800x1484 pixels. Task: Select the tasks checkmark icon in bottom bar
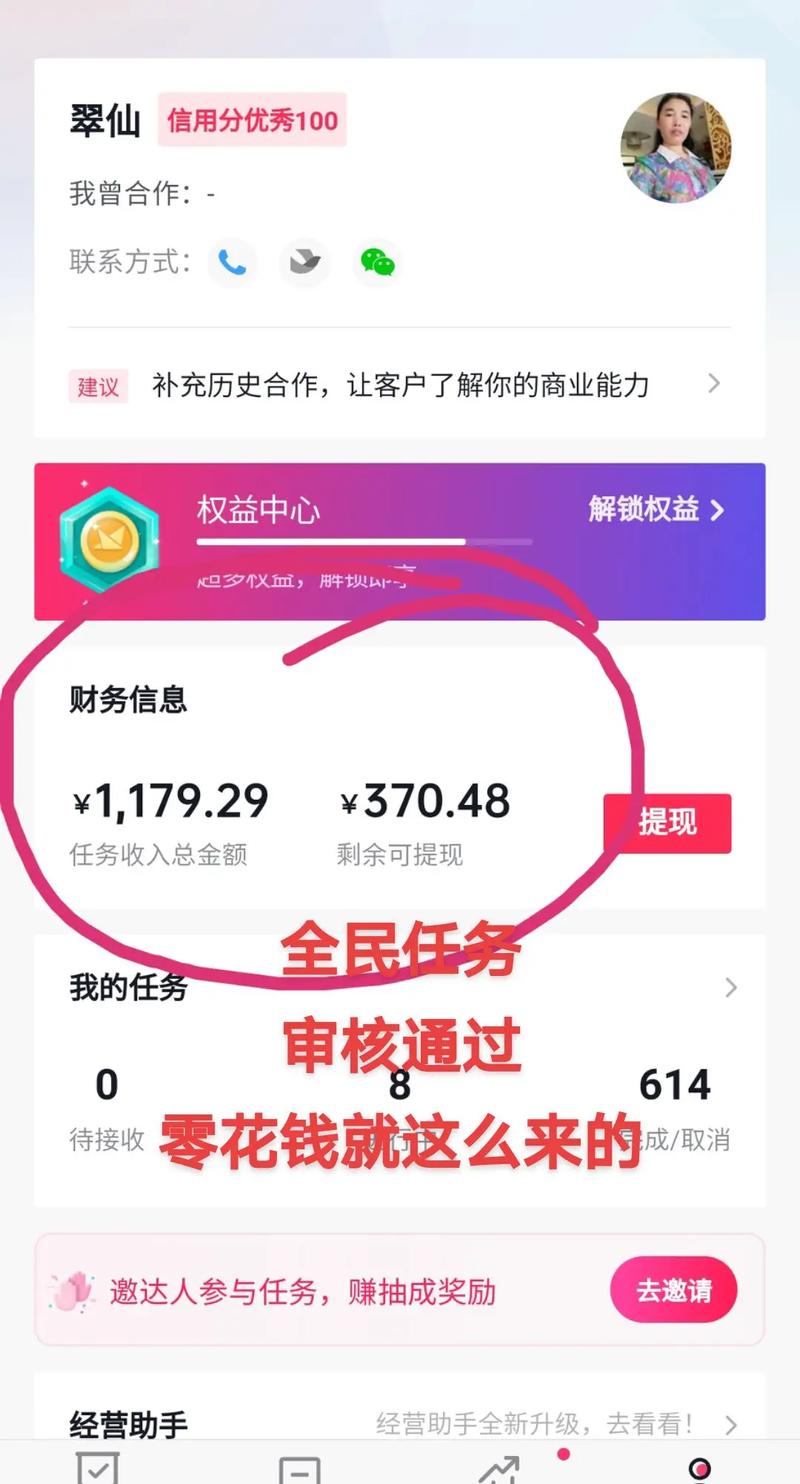pyautogui.click(x=96, y=1468)
